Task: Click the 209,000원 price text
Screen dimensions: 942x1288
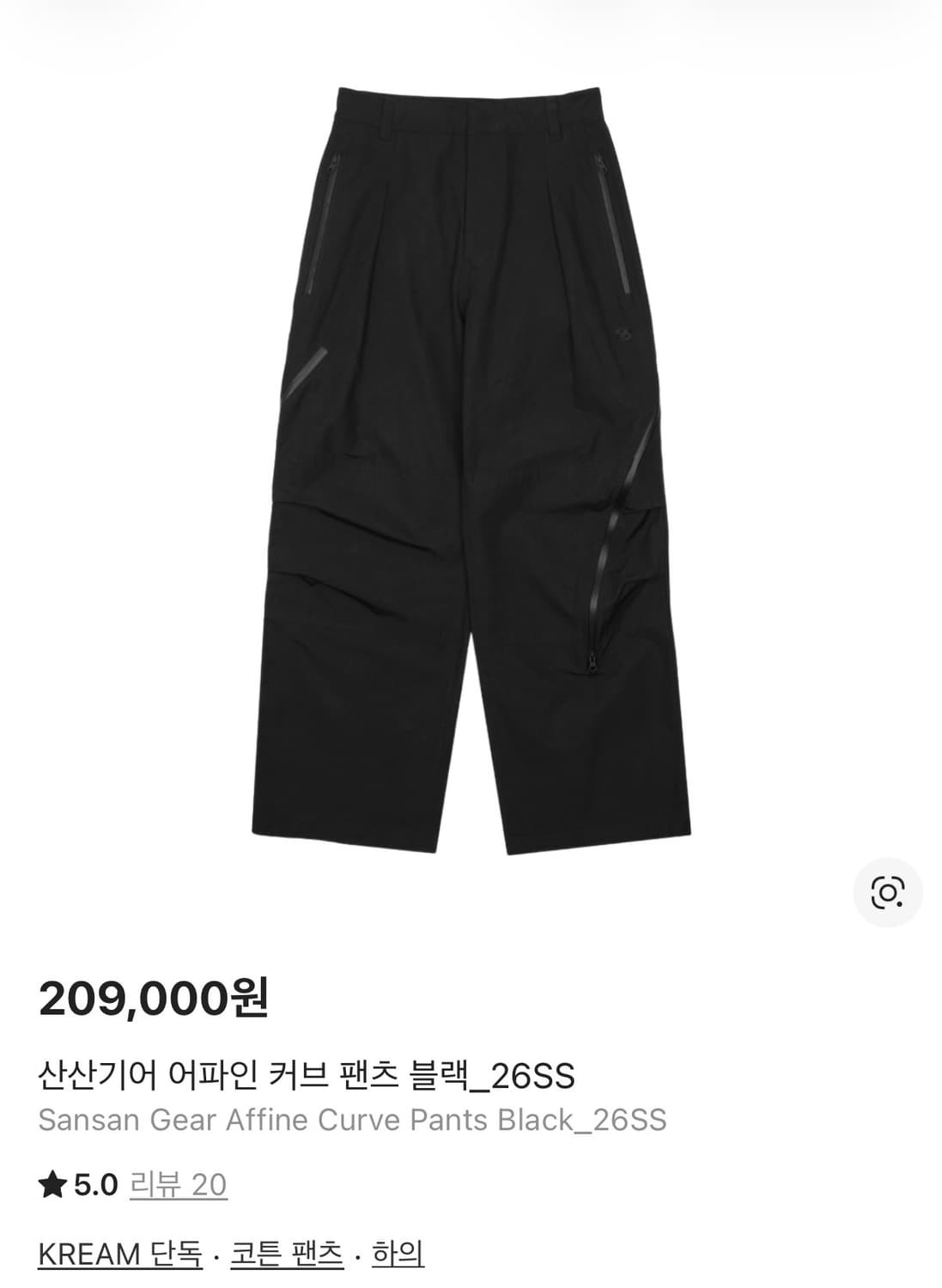Action: (155, 1000)
